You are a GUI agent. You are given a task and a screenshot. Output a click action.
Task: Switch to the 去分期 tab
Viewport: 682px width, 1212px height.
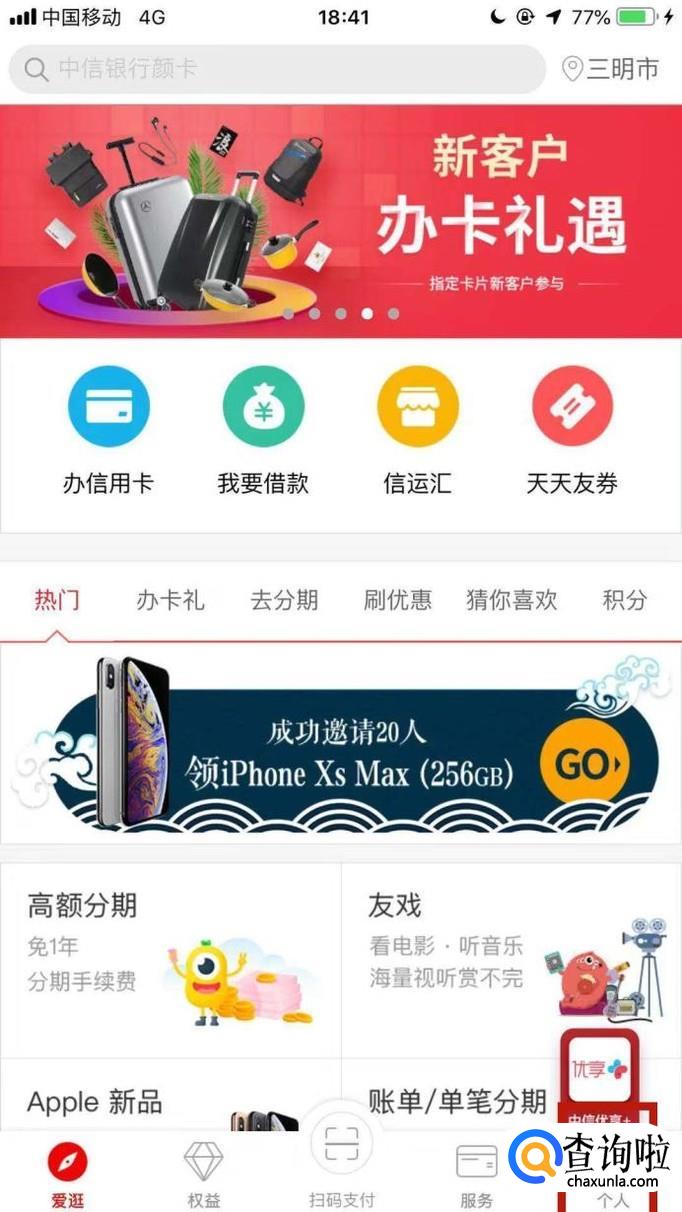pos(284,600)
